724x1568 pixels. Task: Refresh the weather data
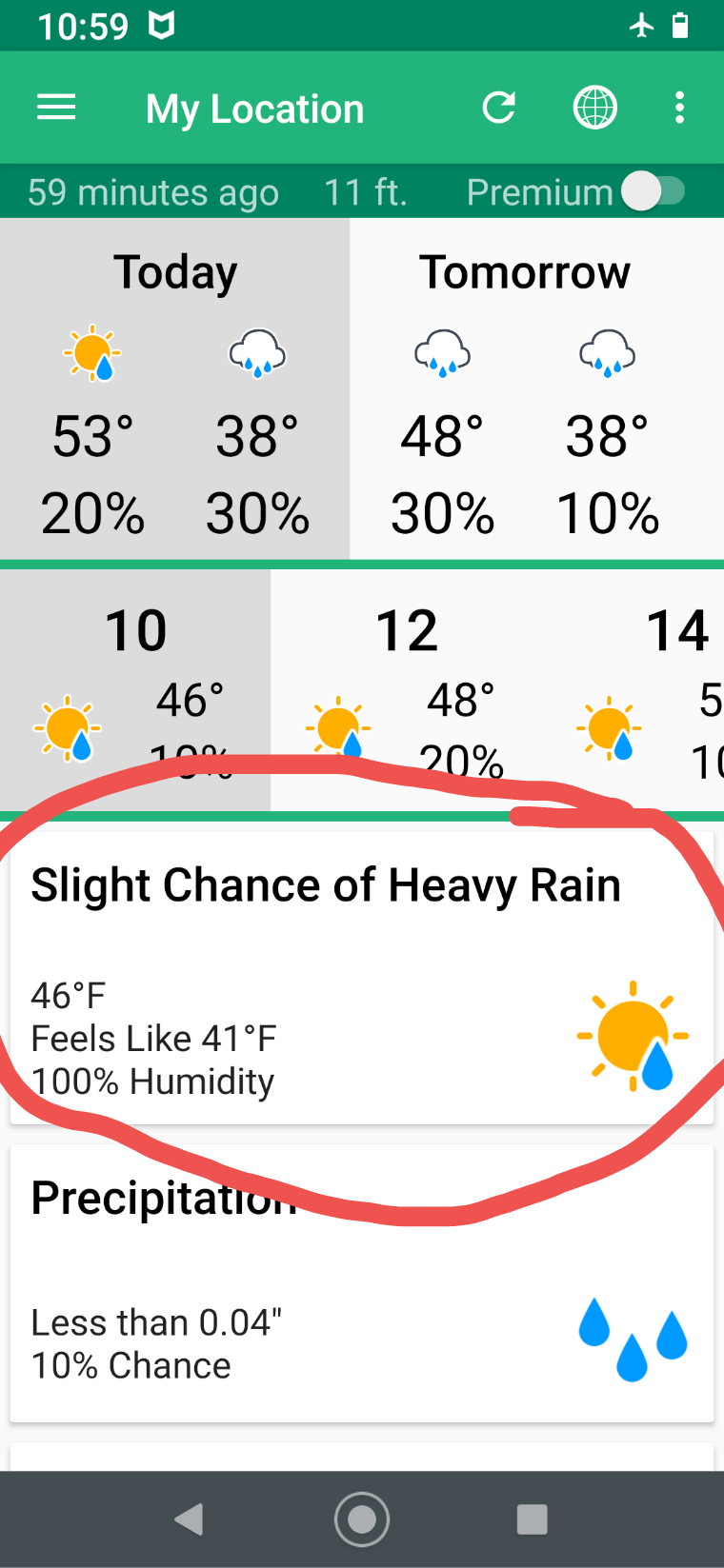[499, 108]
